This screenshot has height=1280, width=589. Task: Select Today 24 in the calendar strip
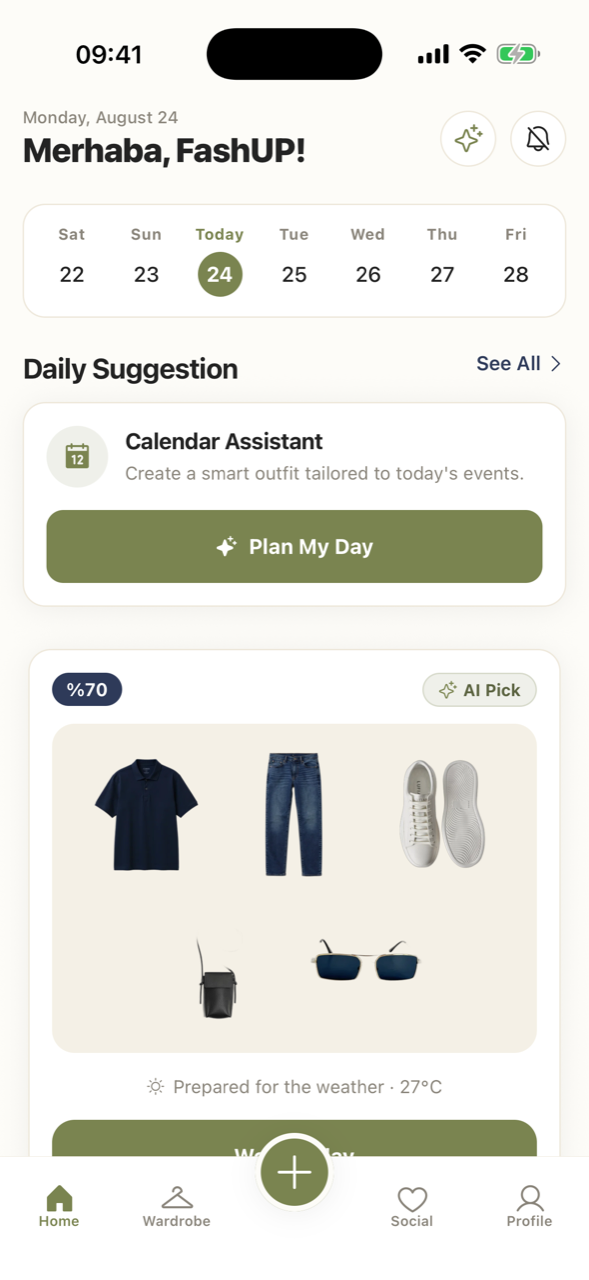coord(220,259)
